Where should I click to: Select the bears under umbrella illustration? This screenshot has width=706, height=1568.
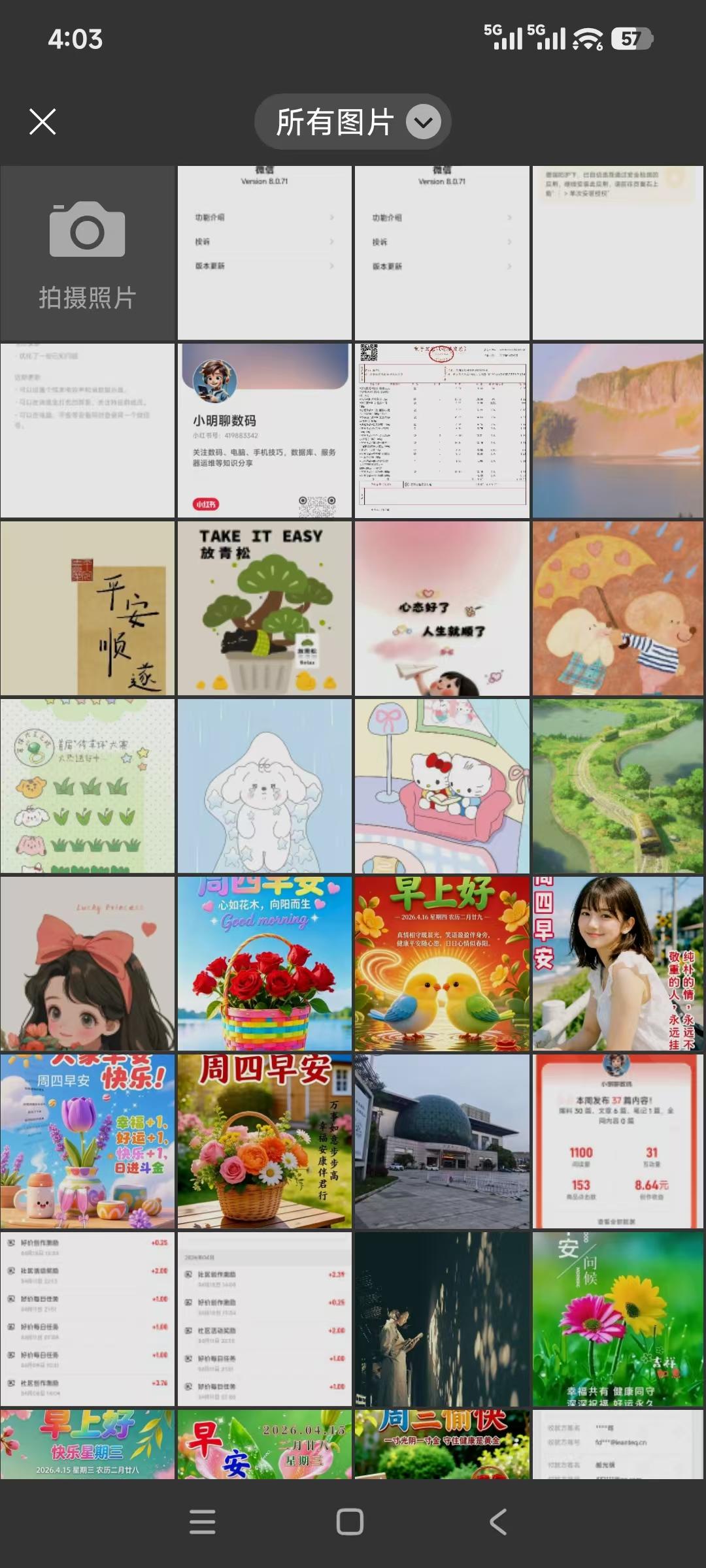pyautogui.click(x=618, y=608)
